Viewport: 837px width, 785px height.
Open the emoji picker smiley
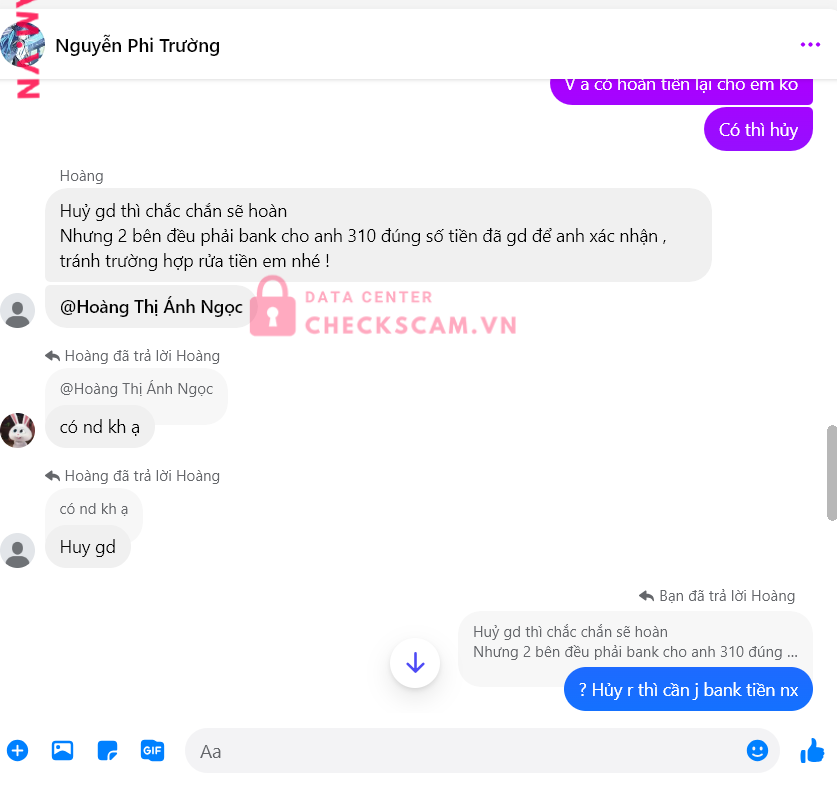click(x=757, y=750)
